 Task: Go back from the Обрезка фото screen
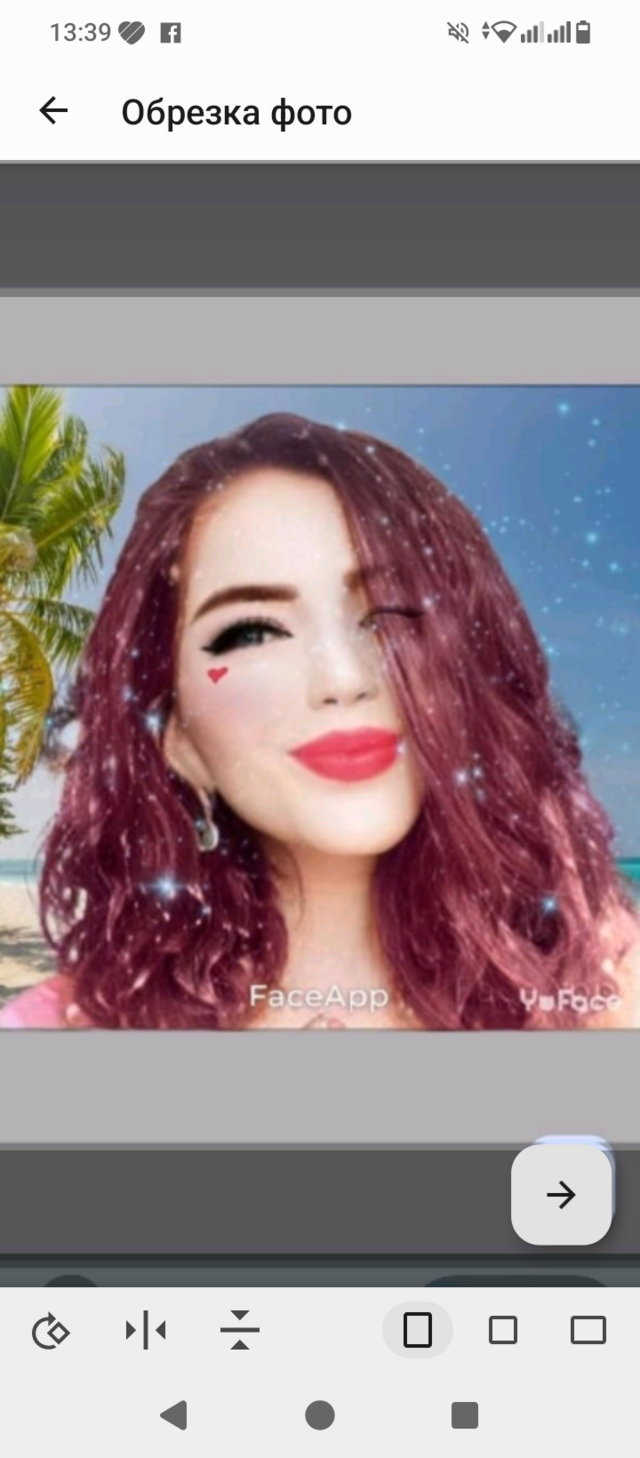click(53, 111)
